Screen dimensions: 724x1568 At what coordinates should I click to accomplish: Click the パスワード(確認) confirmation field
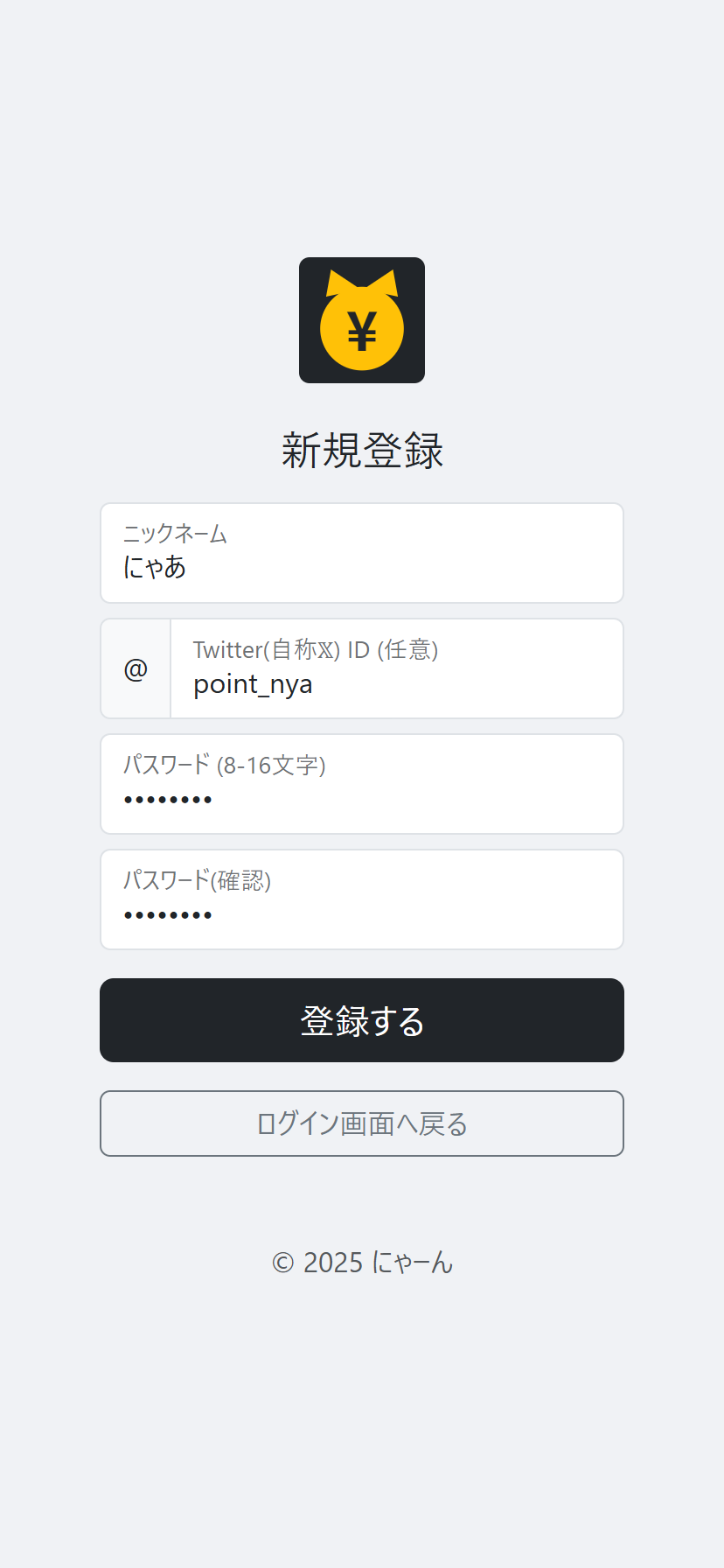362,899
